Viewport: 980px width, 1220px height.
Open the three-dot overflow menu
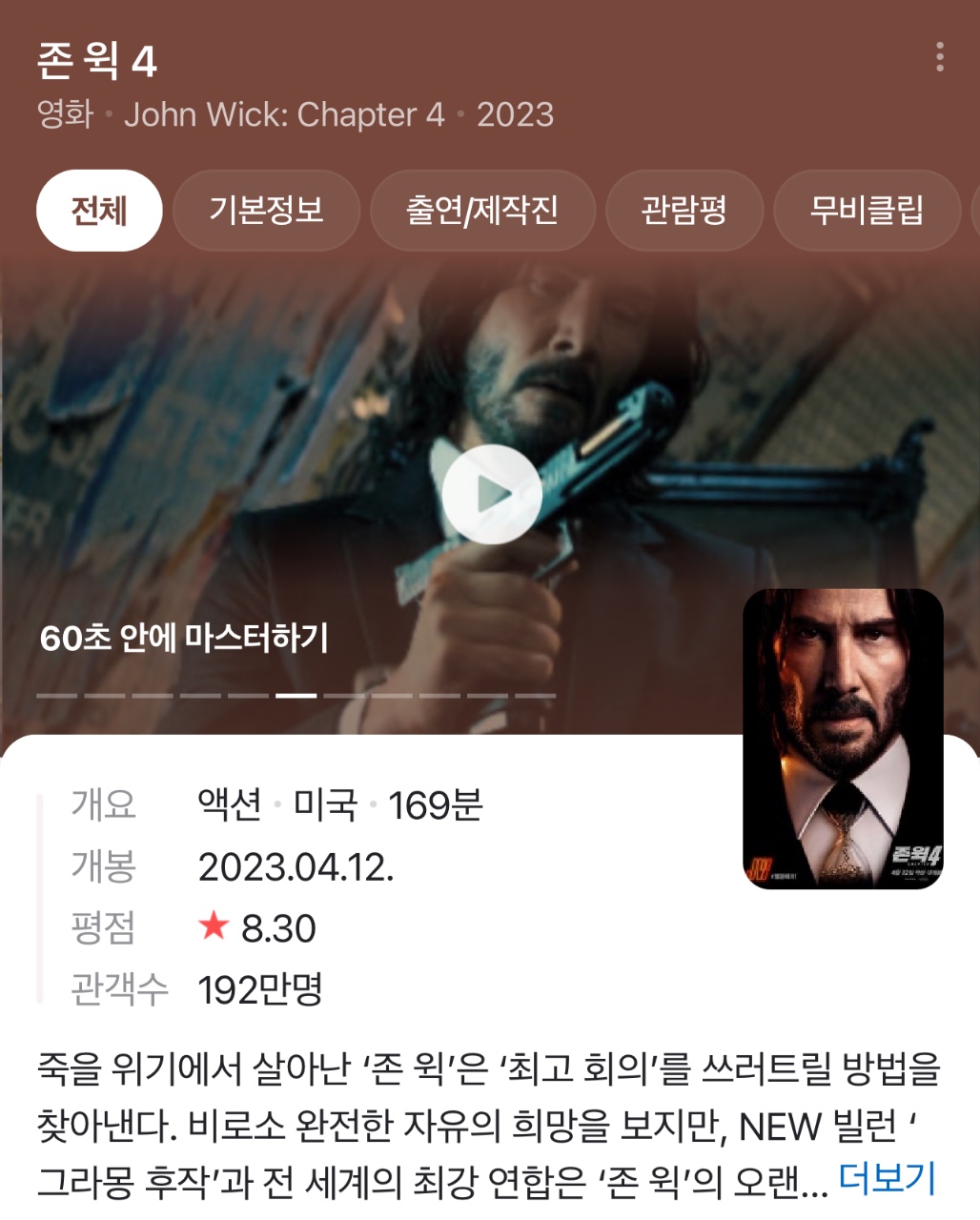(x=940, y=57)
